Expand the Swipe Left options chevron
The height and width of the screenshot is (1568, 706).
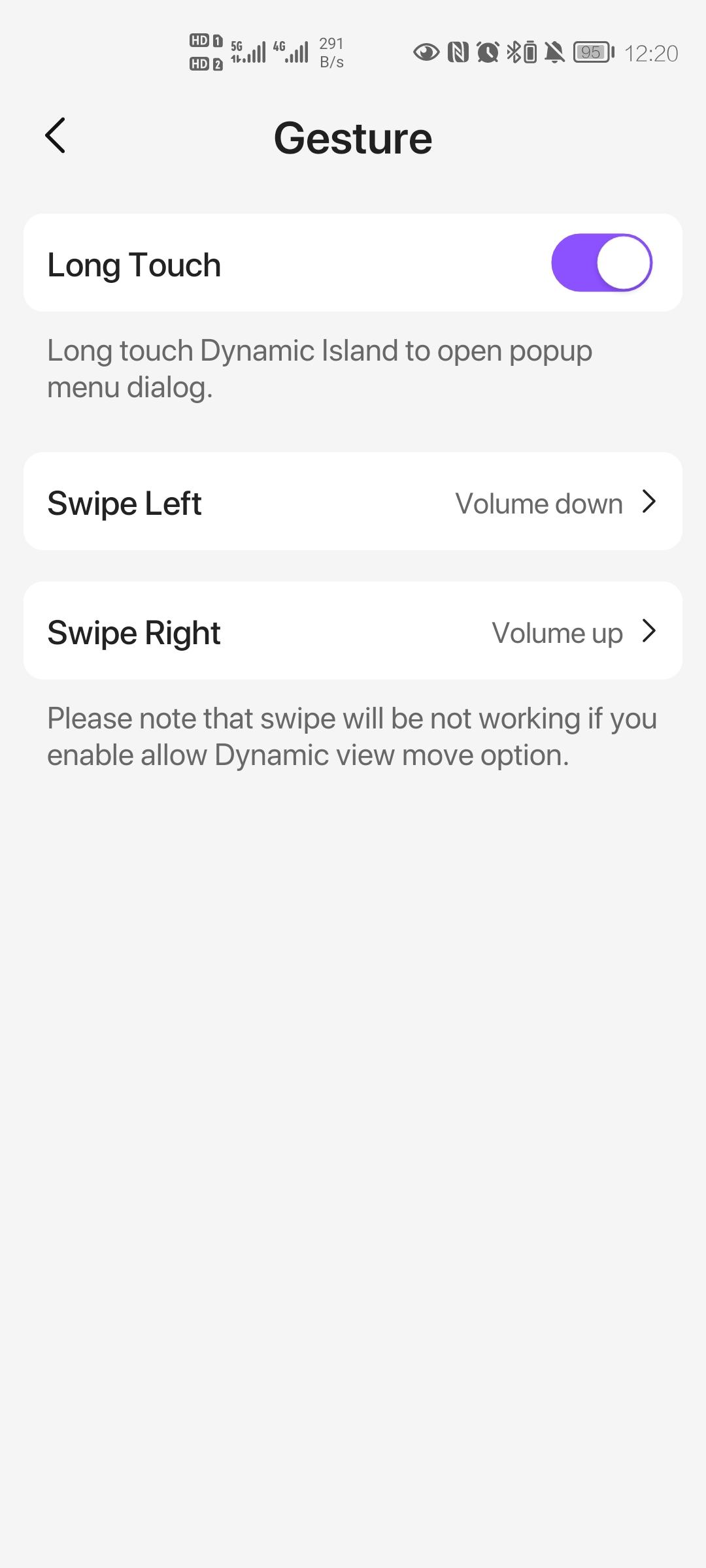649,502
